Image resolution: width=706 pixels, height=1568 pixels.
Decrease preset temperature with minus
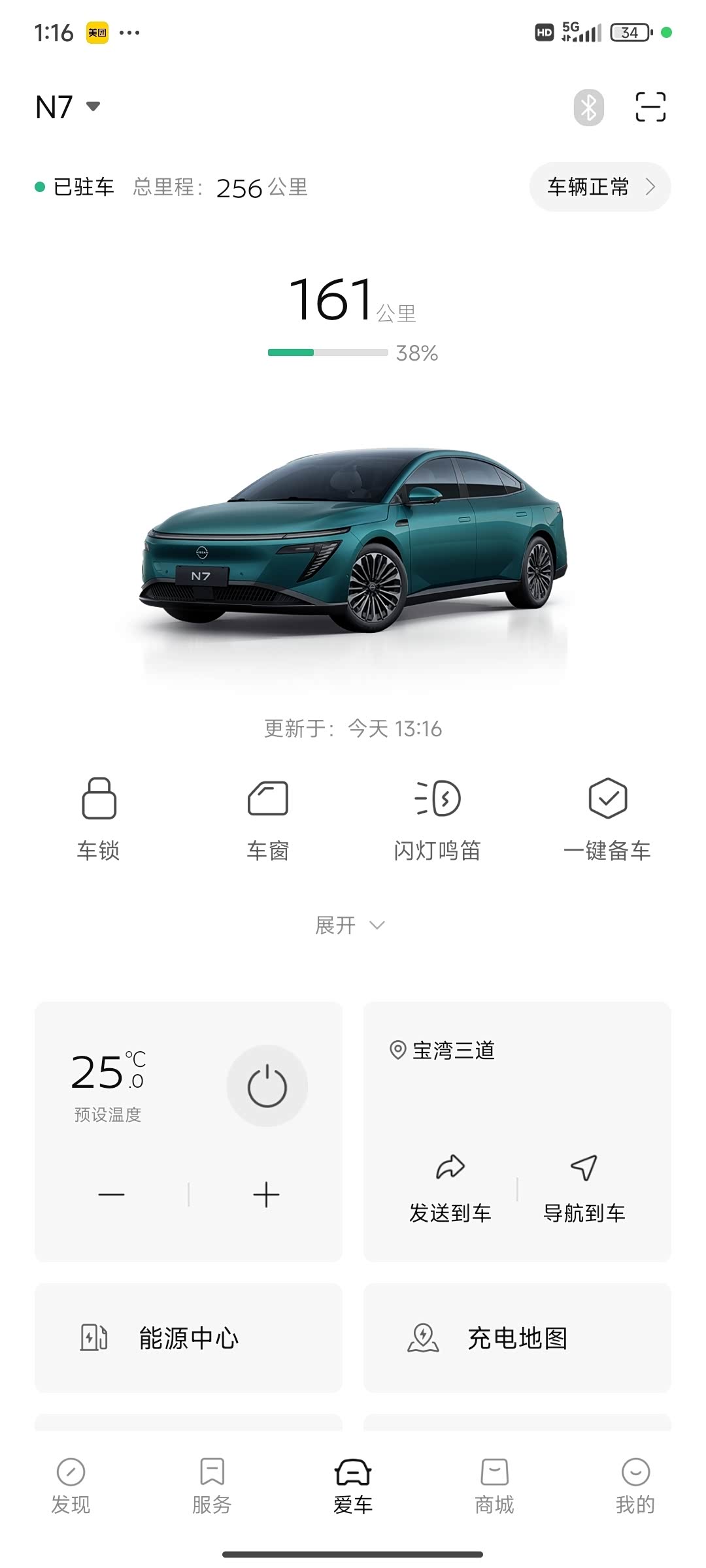pyautogui.click(x=112, y=1194)
